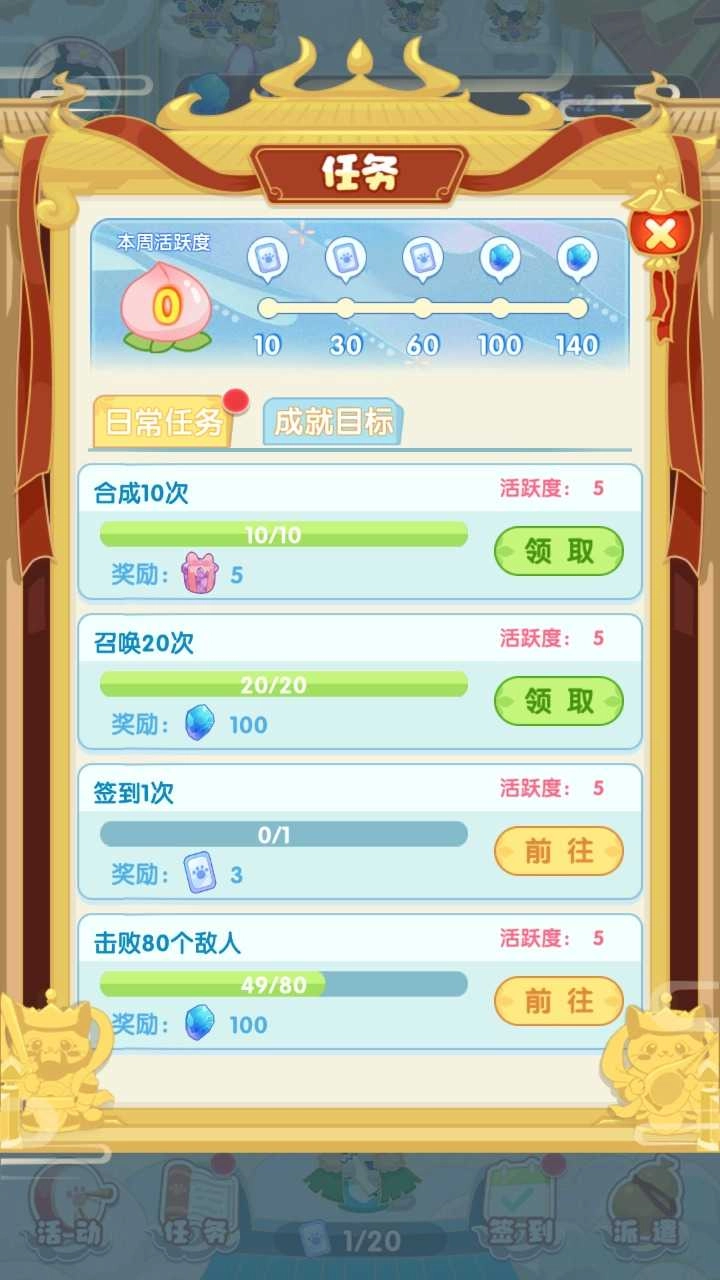720x1280 pixels.
Task: Claim the 140-point gem milestone reward
Action: [x=578, y=258]
